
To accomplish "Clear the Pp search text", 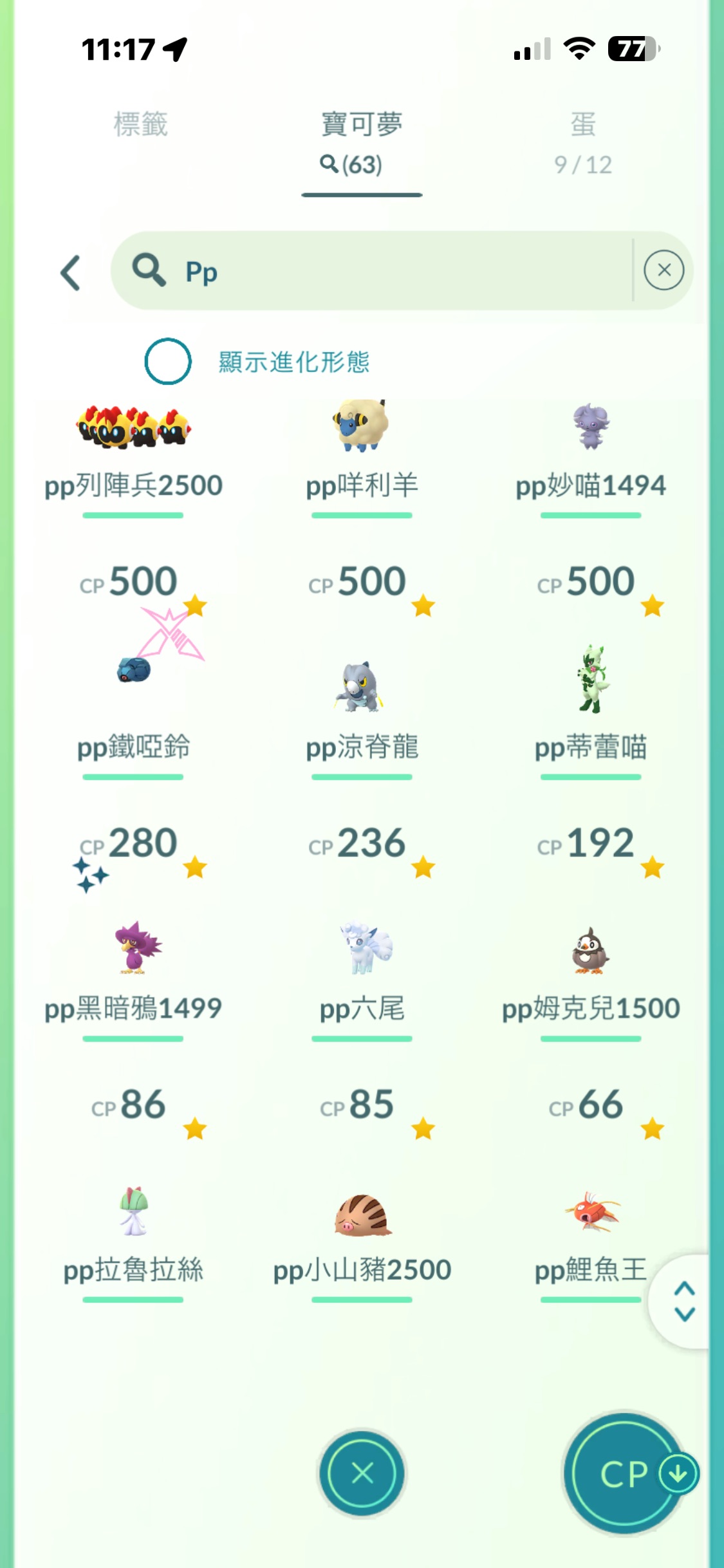I will [664, 270].
